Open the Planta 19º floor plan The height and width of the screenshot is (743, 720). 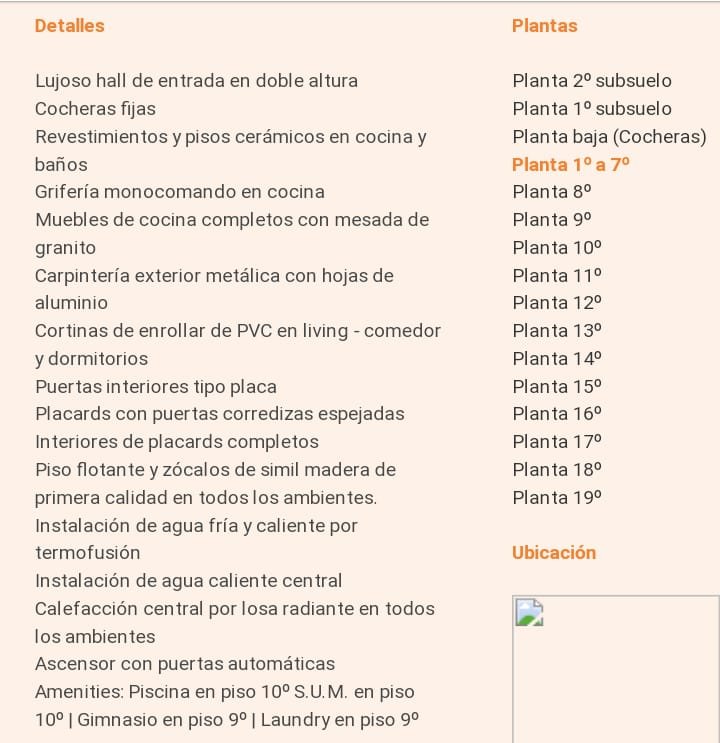point(557,498)
